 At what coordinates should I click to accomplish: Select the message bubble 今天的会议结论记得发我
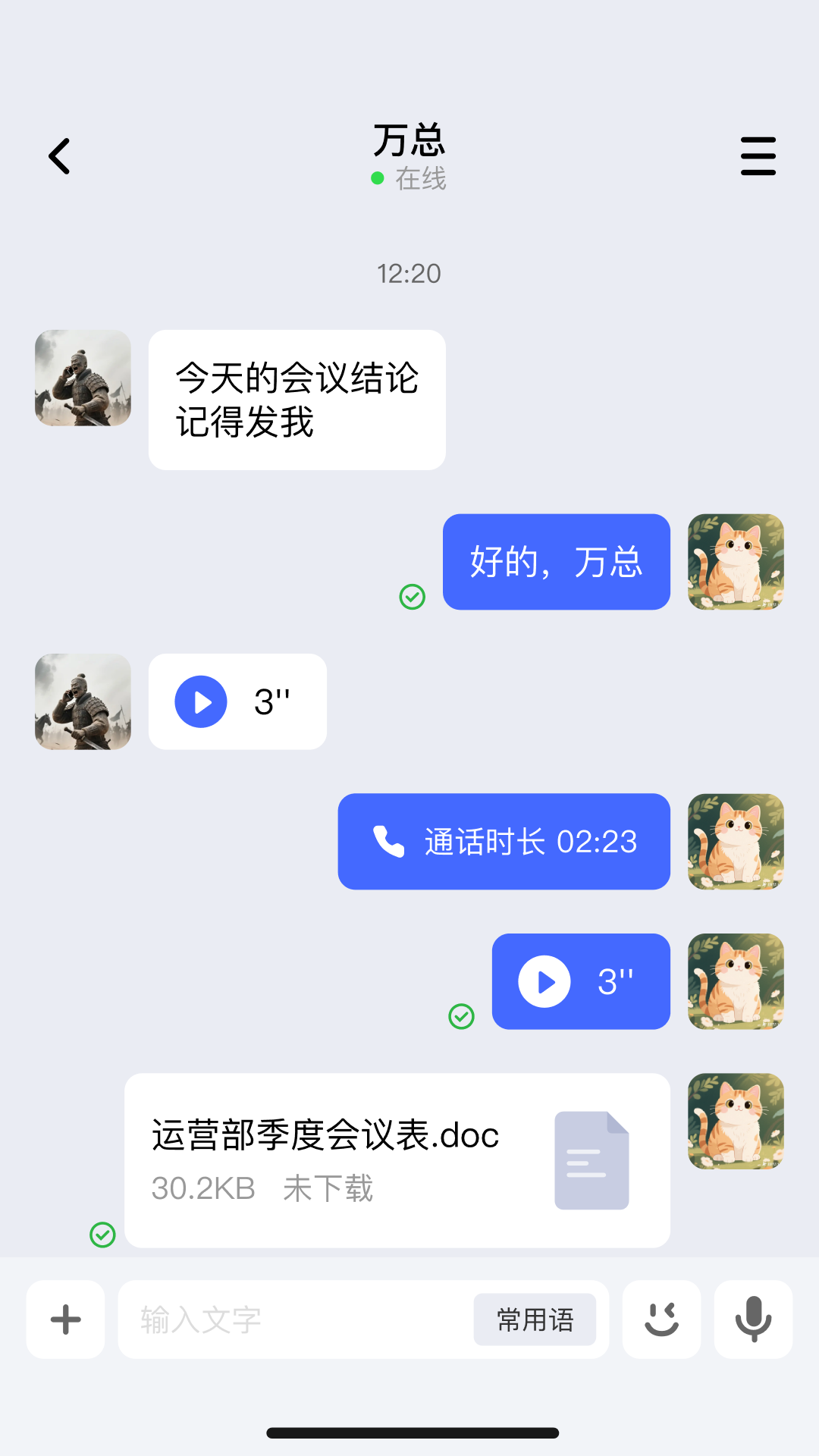coord(295,400)
